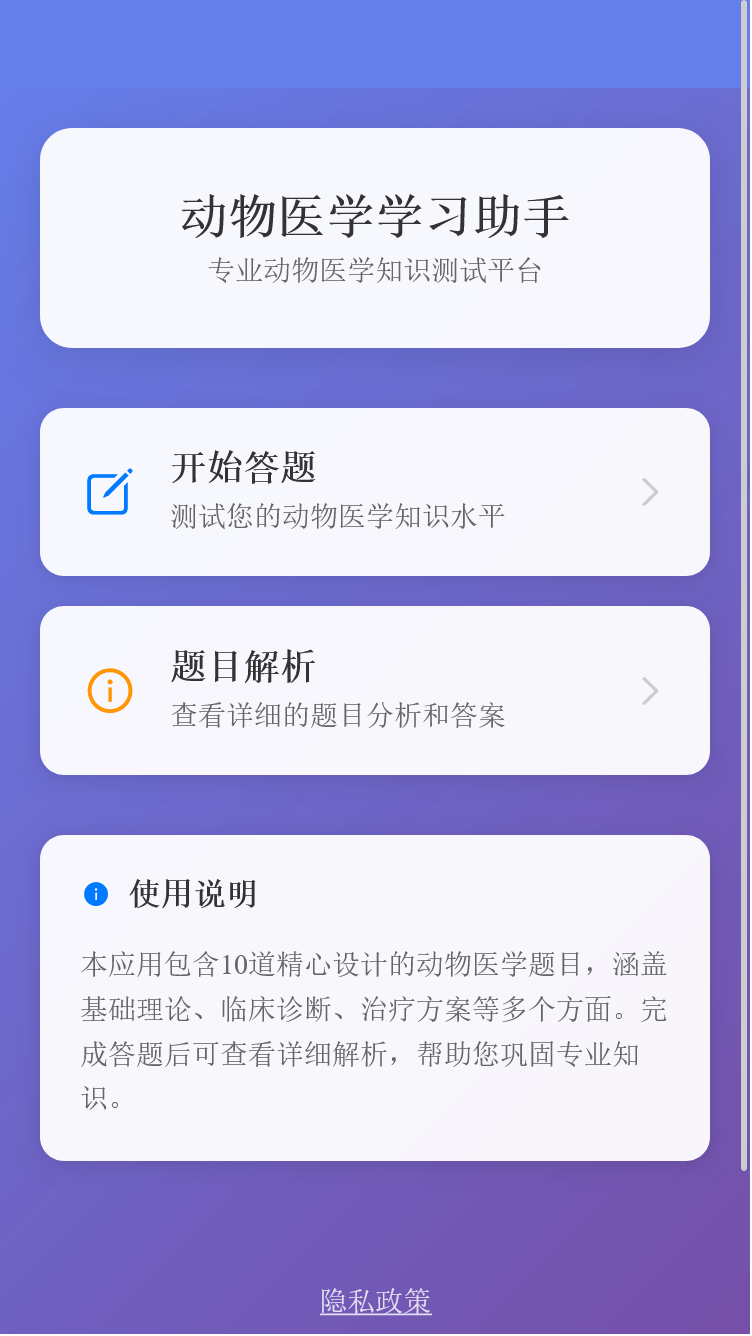Tap the subtitle 专业动物医学知识测试平台
The image size is (752, 1336).
tap(375, 268)
